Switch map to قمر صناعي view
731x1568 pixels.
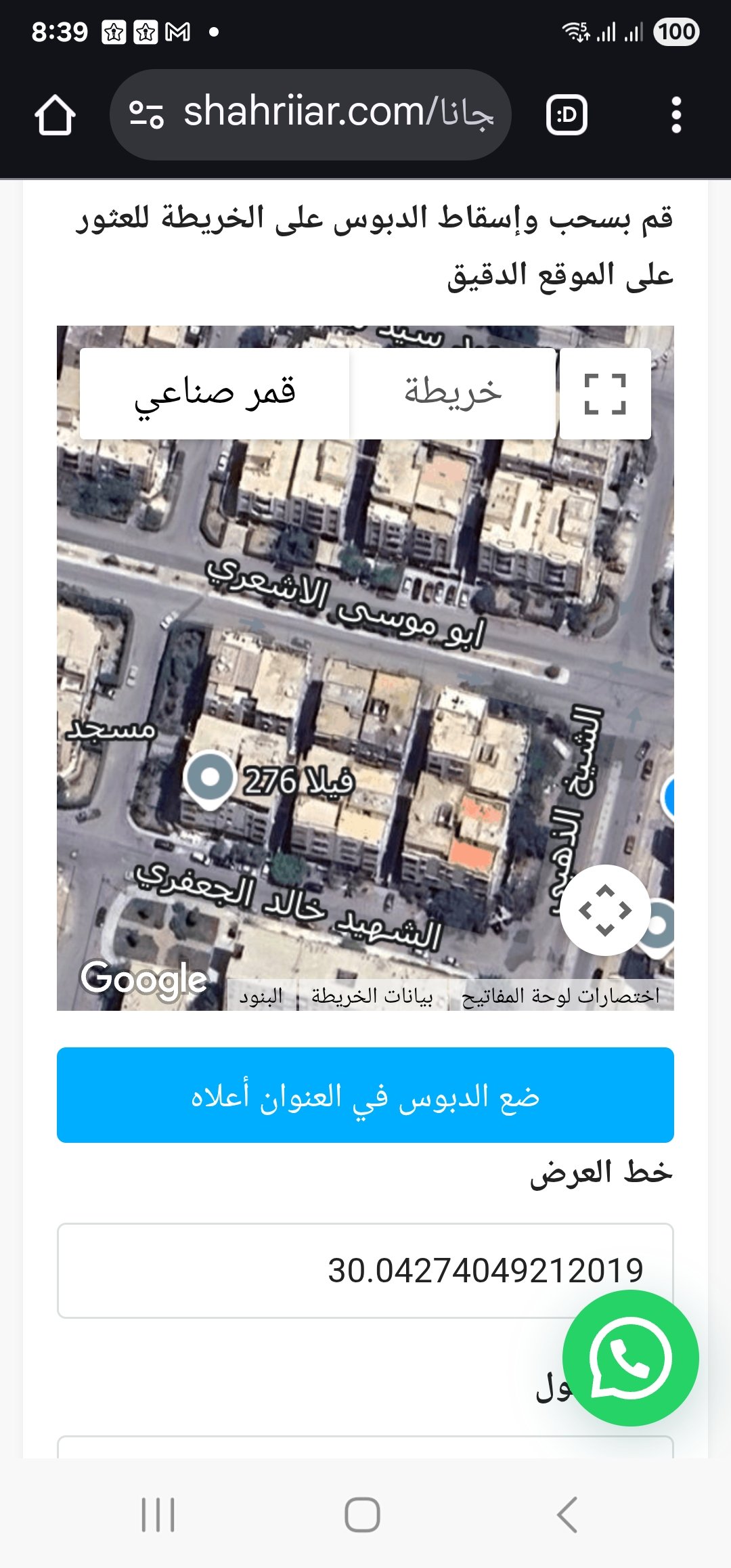[215, 393]
